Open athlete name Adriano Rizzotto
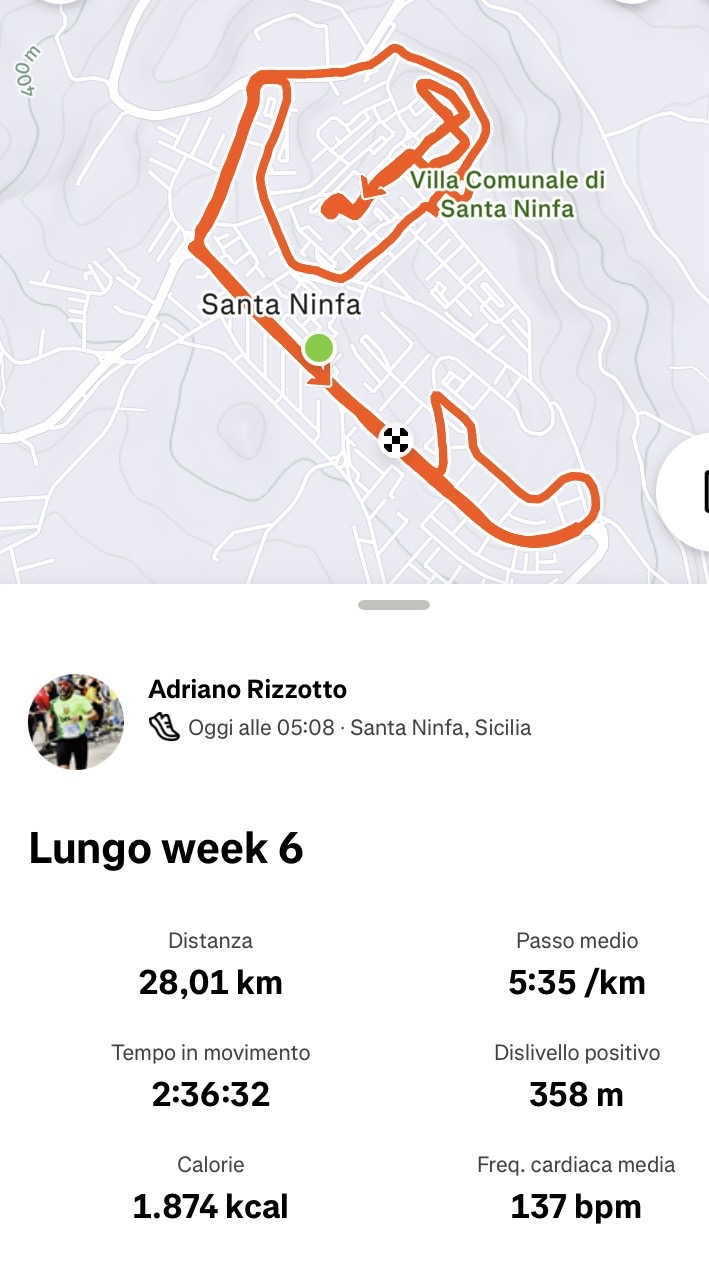The width and height of the screenshot is (709, 1274). [247, 689]
